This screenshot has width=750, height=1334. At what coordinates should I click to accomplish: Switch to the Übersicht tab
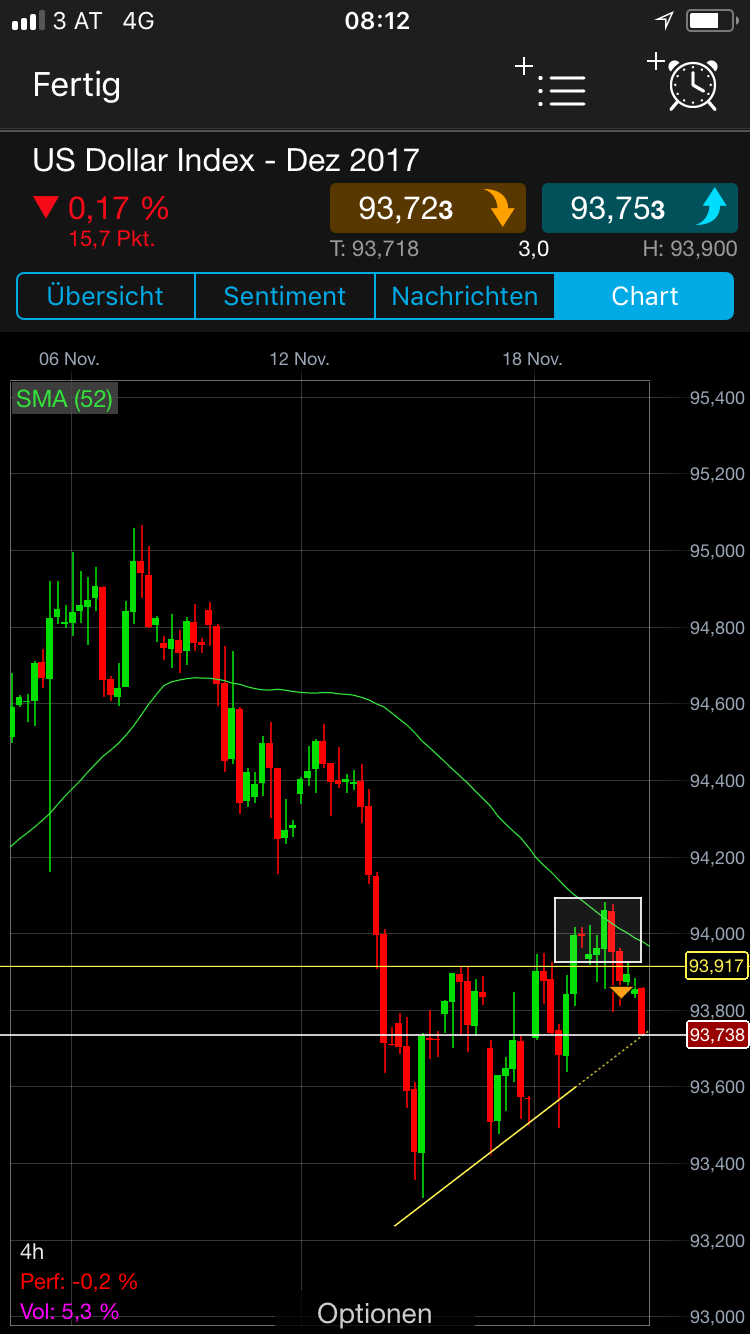(105, 296)
